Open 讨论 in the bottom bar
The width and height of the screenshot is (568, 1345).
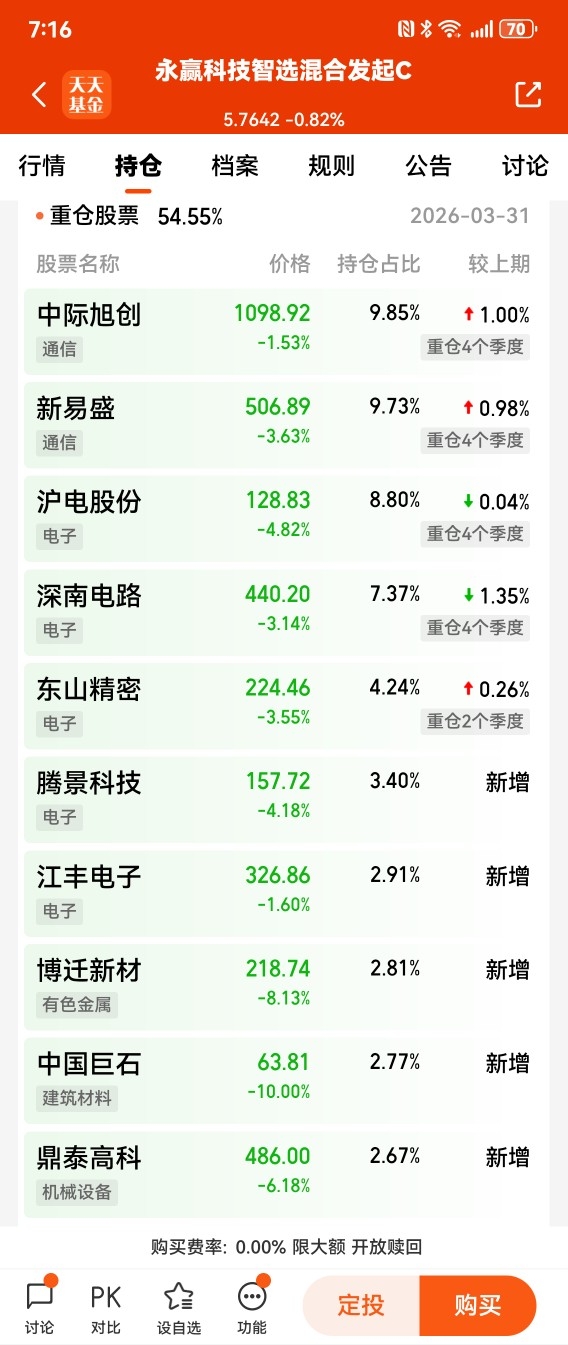[x=40, y=1308]
